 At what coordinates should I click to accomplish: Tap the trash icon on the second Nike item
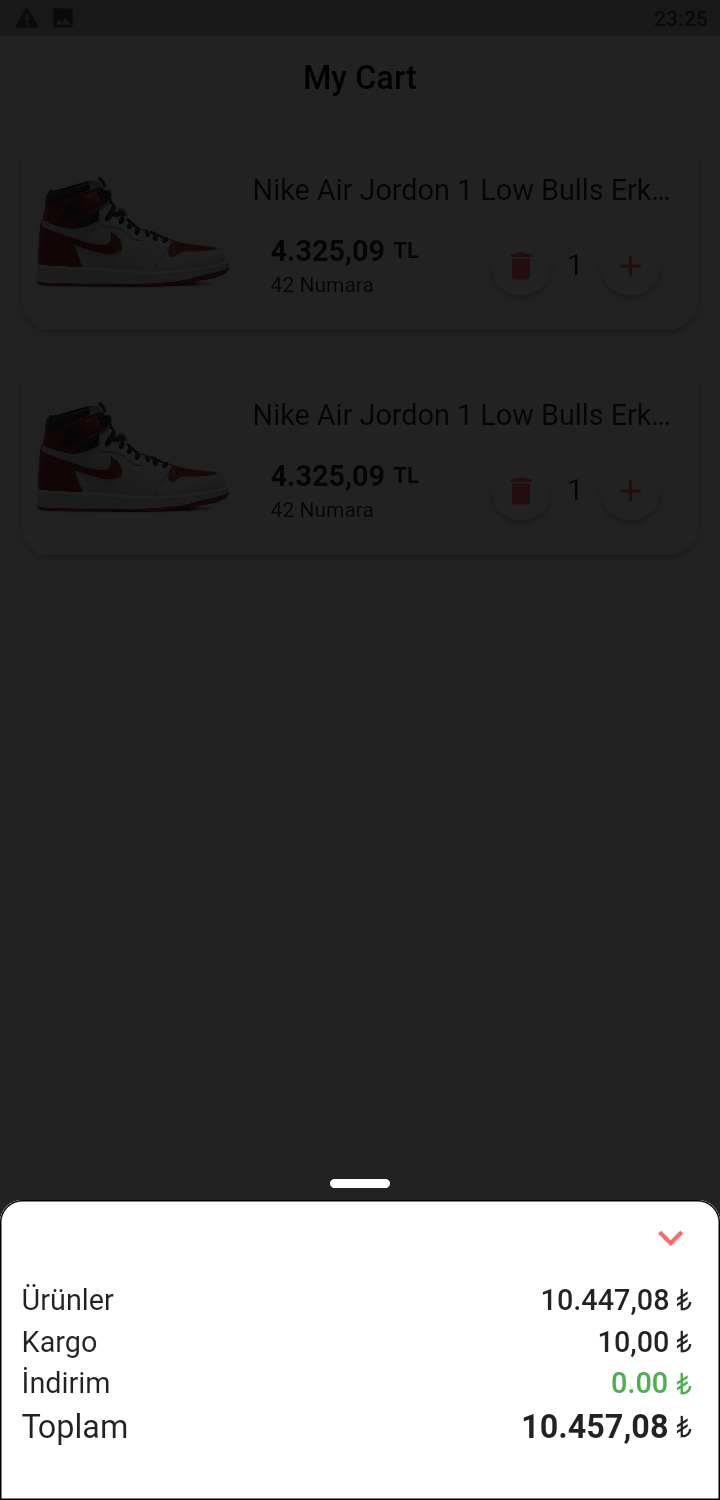[520, 490]
